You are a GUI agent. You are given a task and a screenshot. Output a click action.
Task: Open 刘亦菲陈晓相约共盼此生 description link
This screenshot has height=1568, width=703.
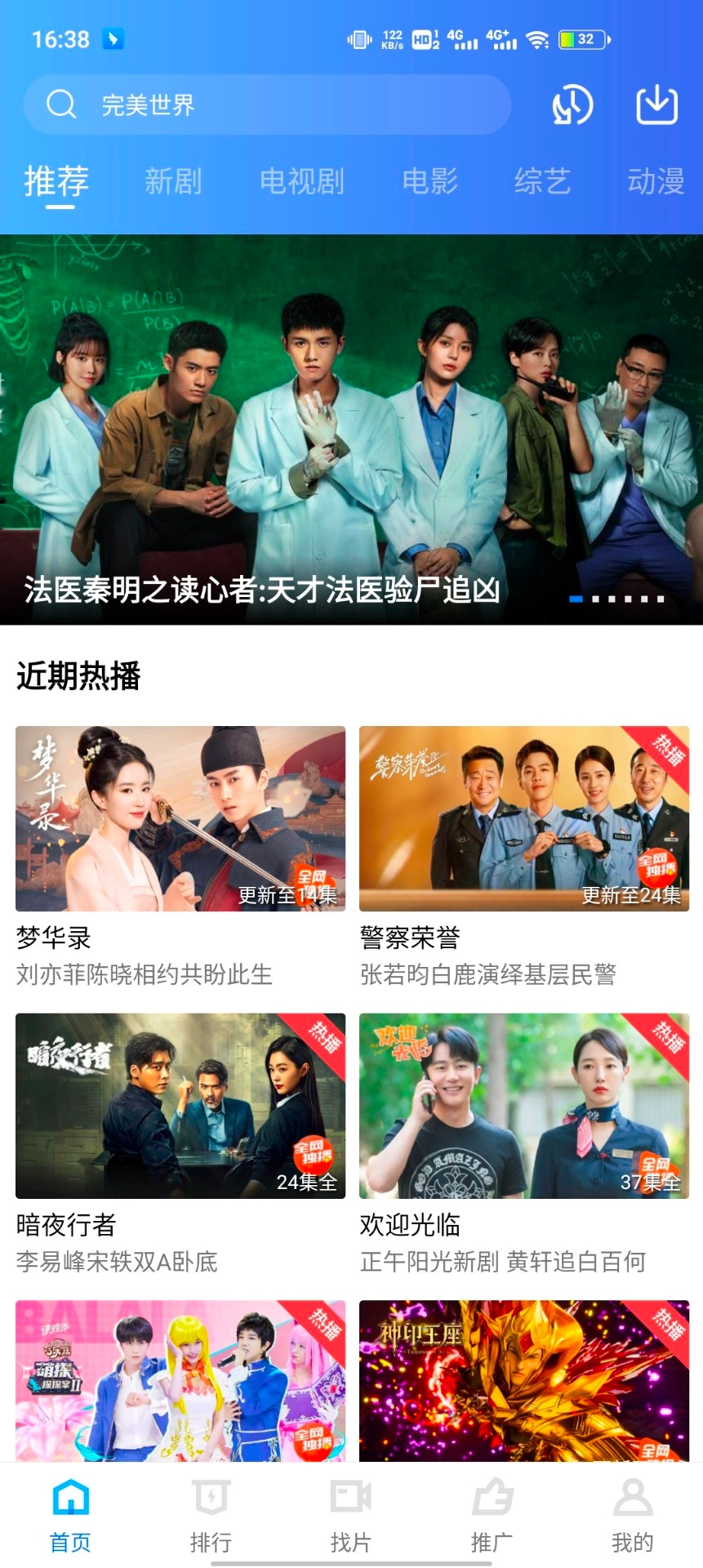(x=145, y=975)
